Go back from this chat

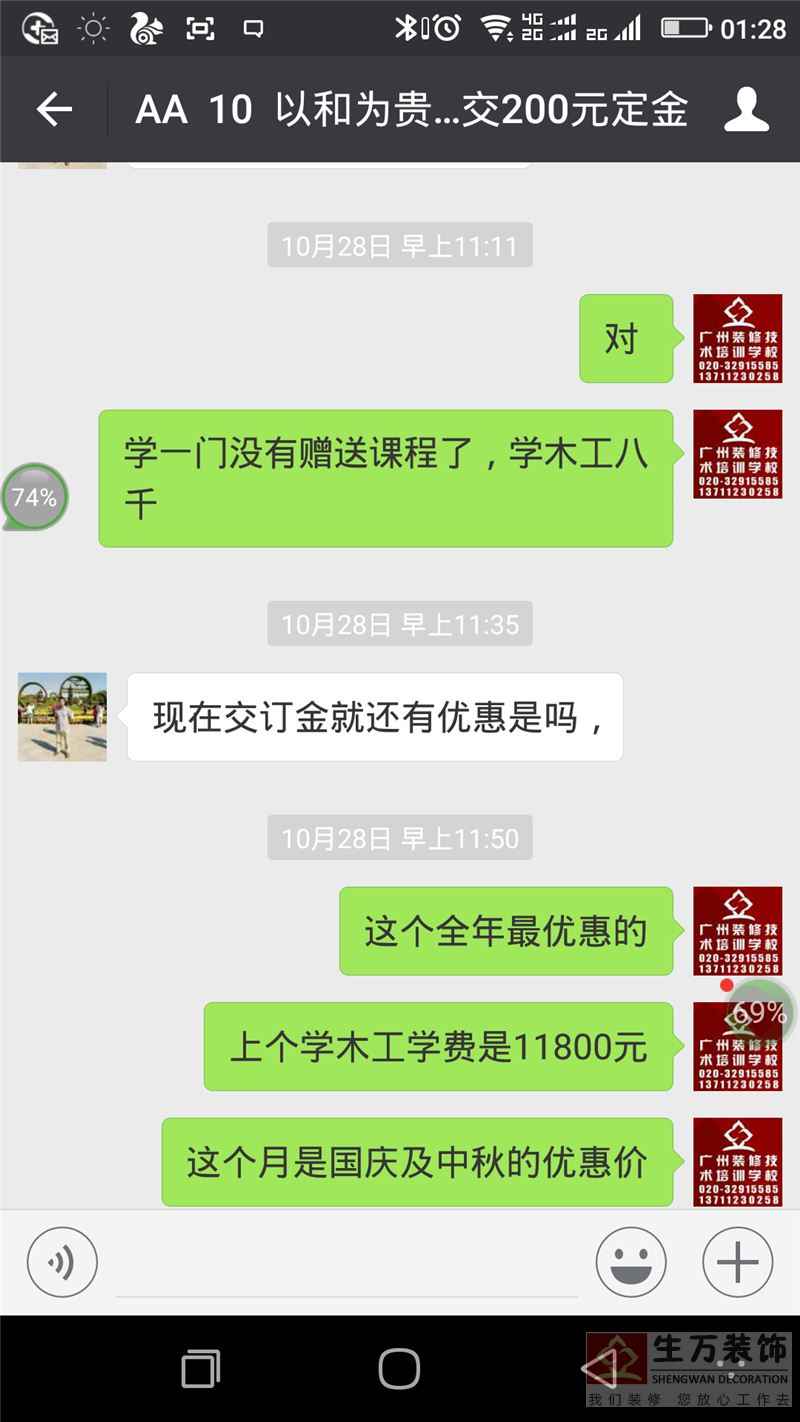pos(54,110)
